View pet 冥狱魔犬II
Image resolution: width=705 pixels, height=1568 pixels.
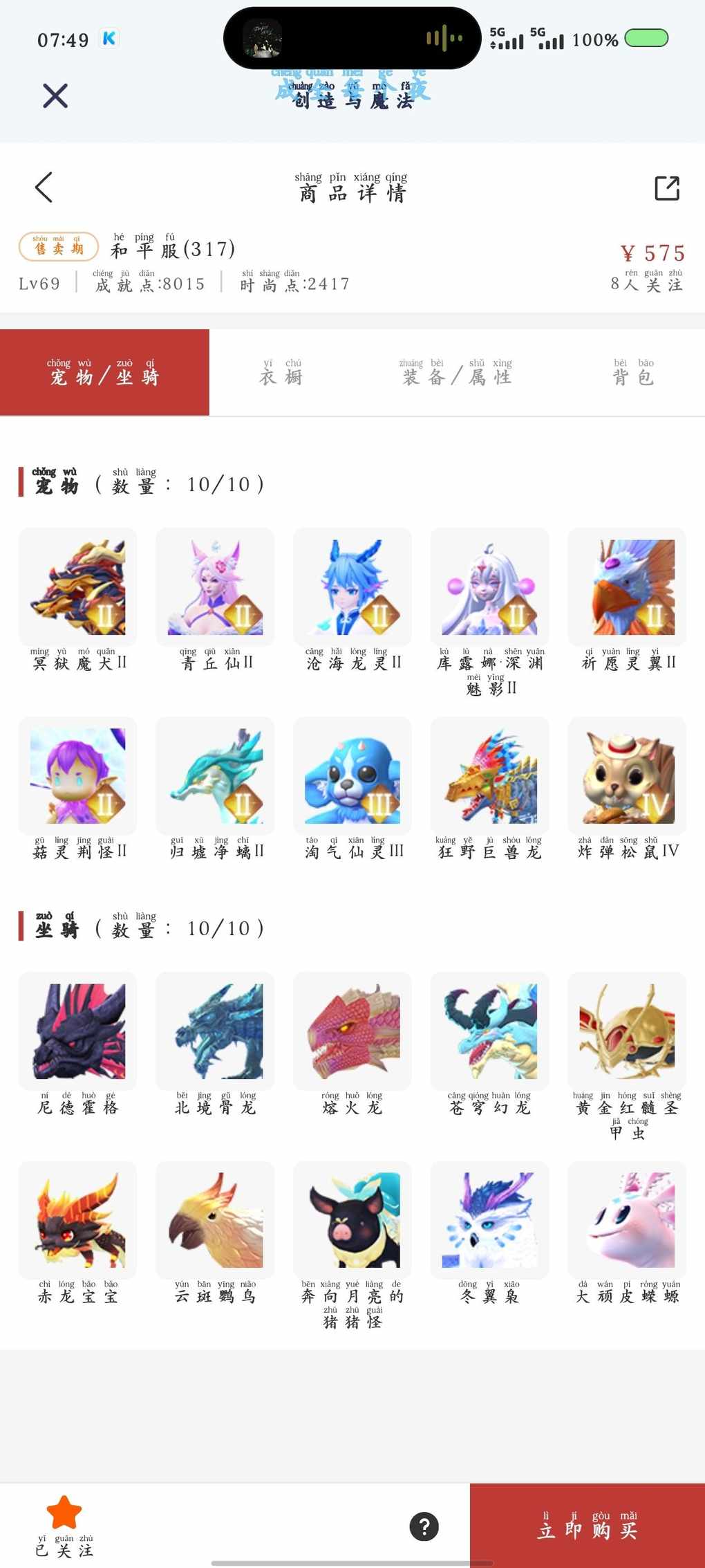(x=78, y=587)
